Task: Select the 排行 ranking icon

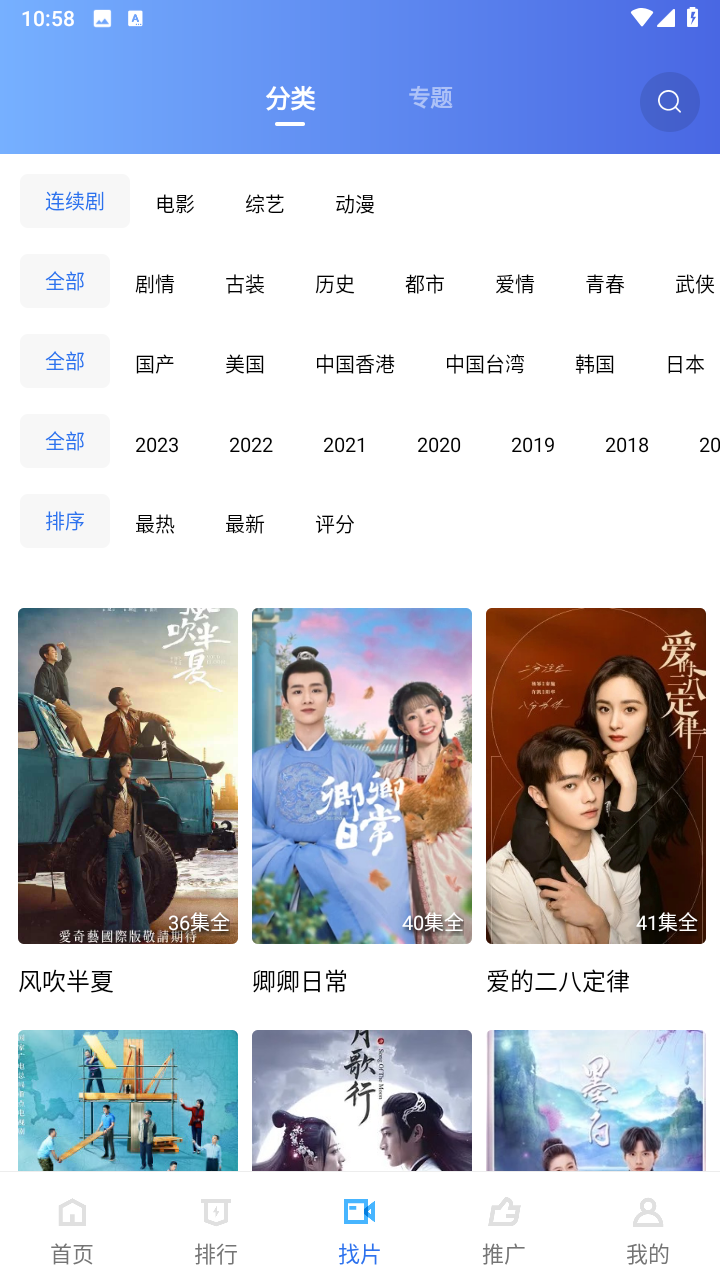Action: (x=216, y=1211)
